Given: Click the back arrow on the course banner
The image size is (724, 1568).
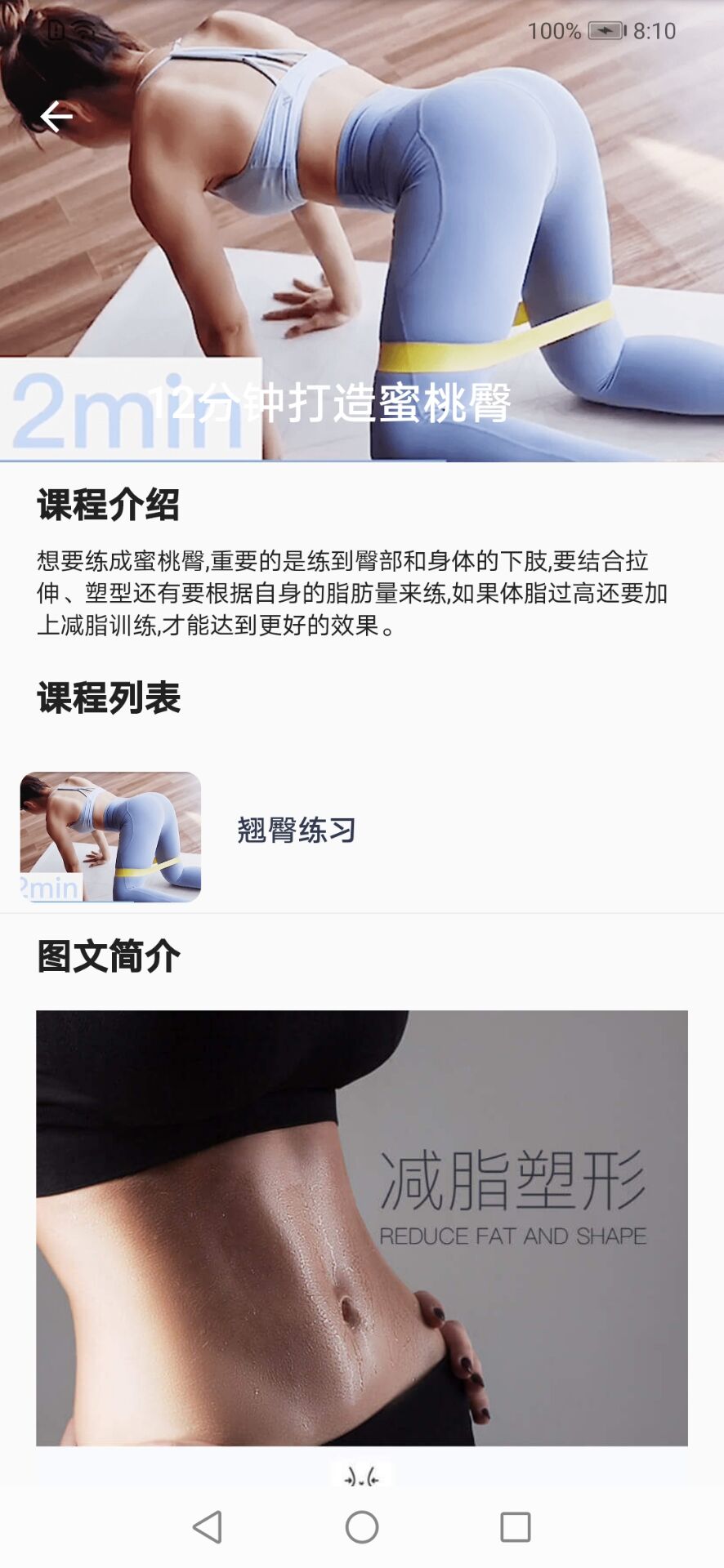Looking at the screenshot, I should click(x=56, y=115).
